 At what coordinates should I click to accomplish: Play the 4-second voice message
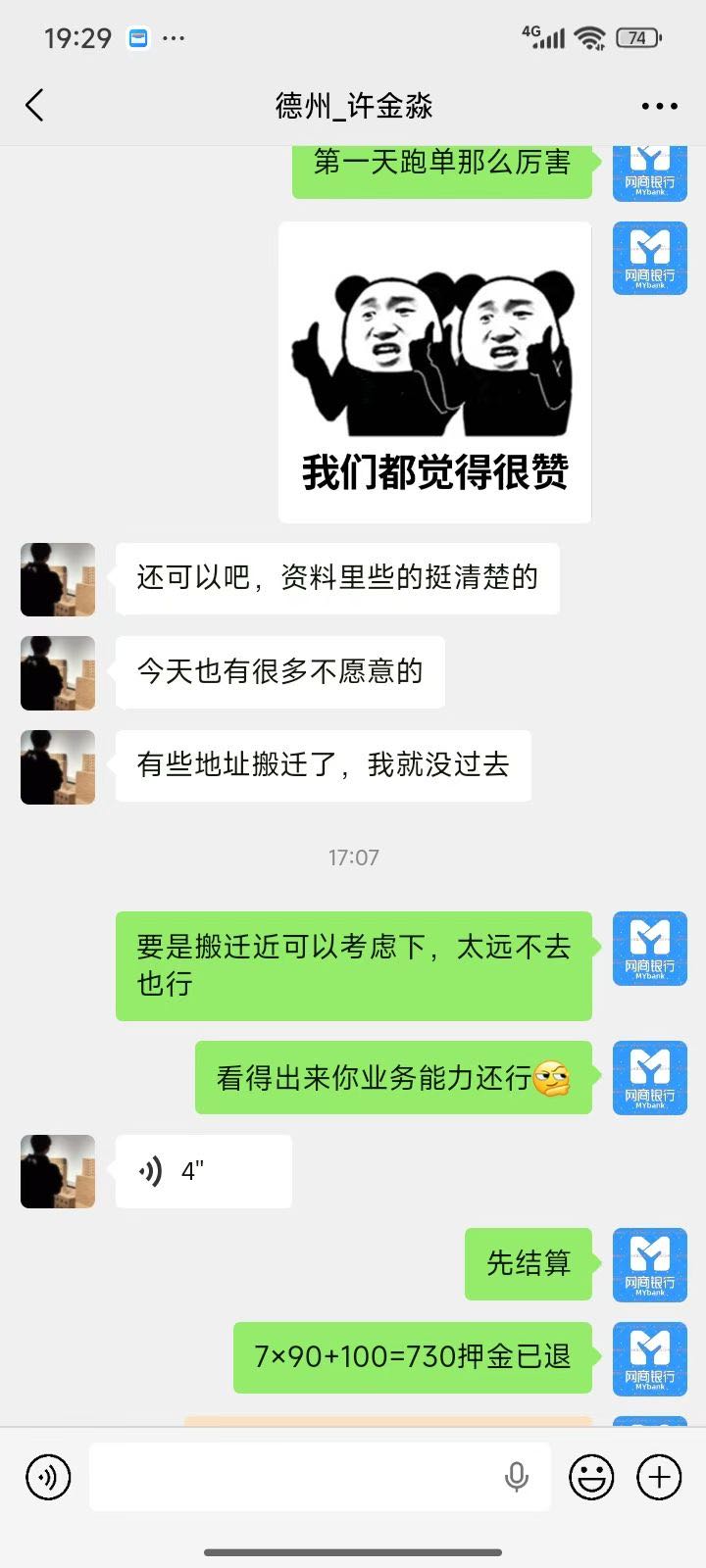coord(201,1170)
